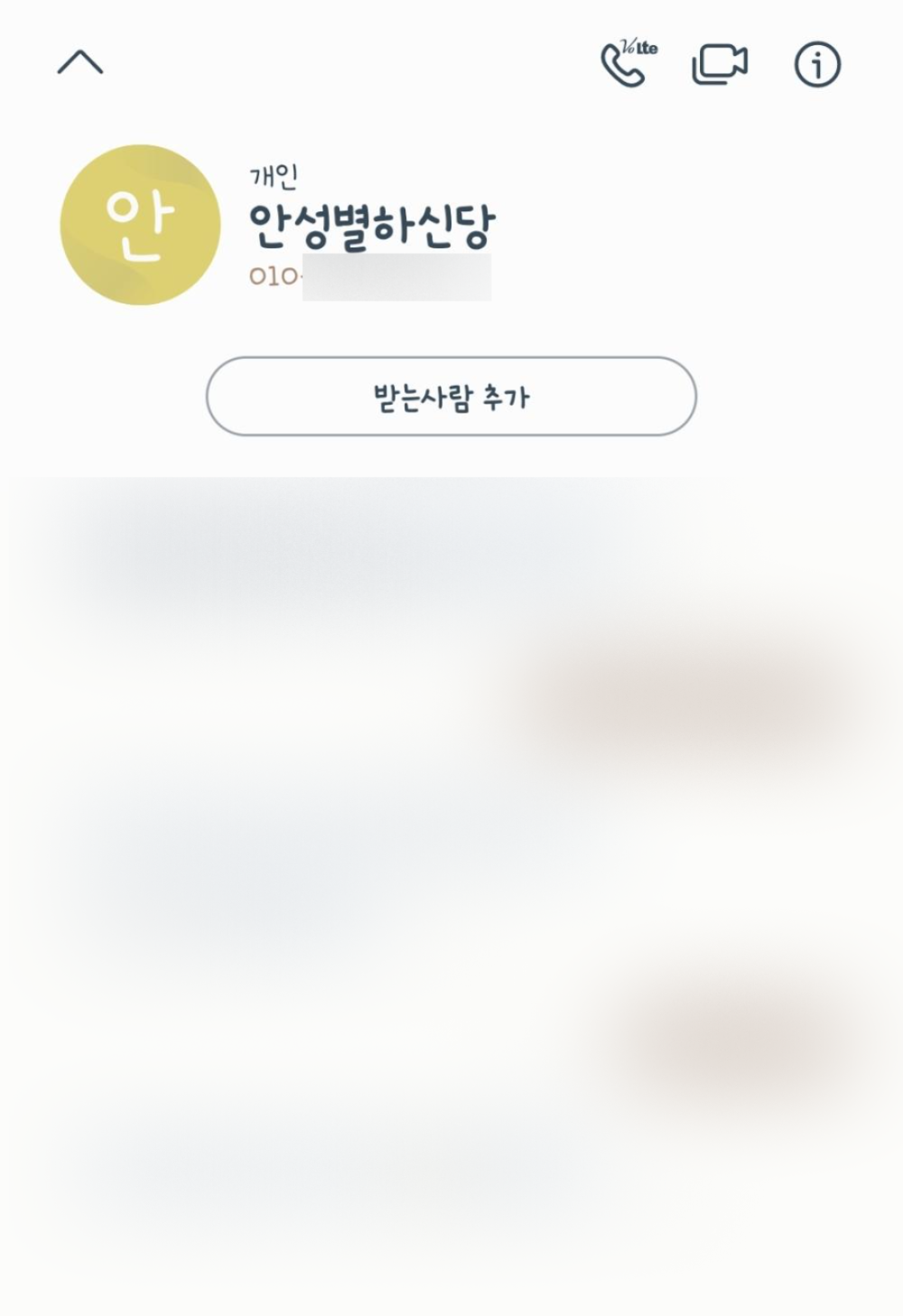
Task: Tap the 받는사람 추가 button
Action: [x=451, y=397]
